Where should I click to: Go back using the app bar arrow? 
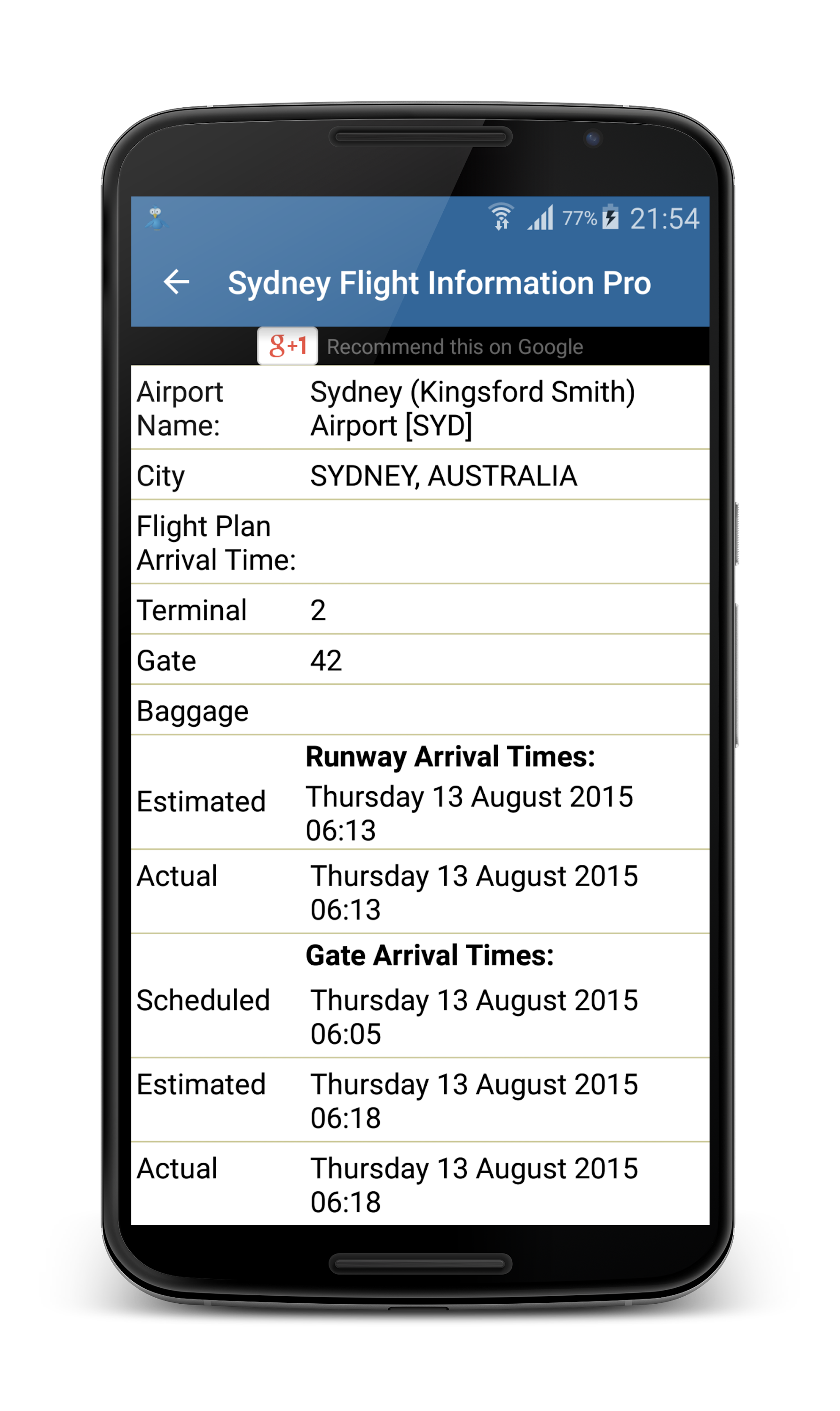(x=176, y=282)
